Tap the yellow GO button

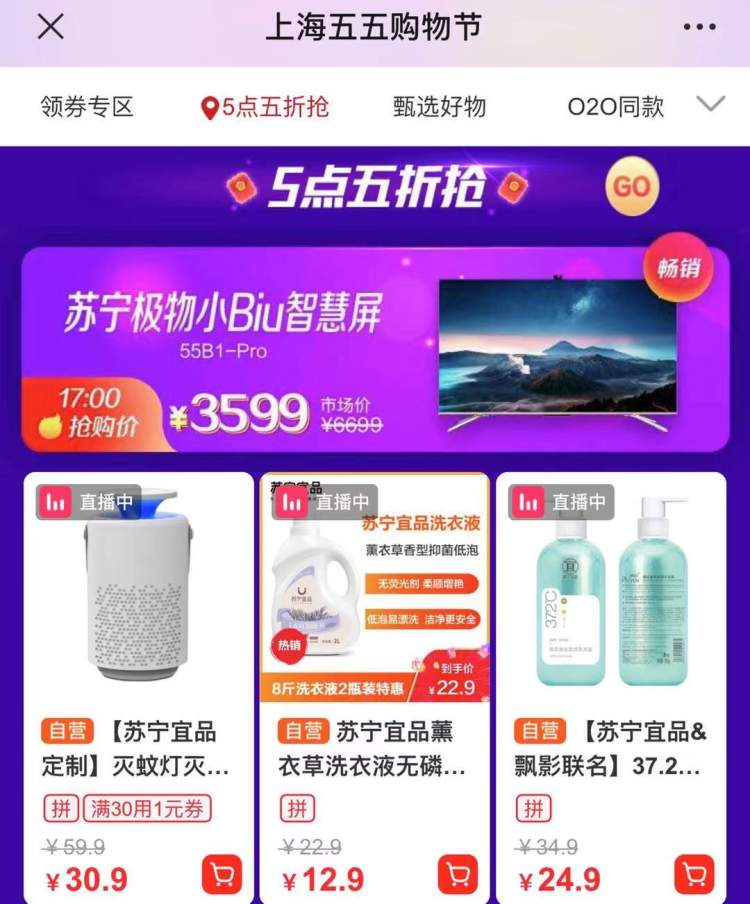[631, 187]
